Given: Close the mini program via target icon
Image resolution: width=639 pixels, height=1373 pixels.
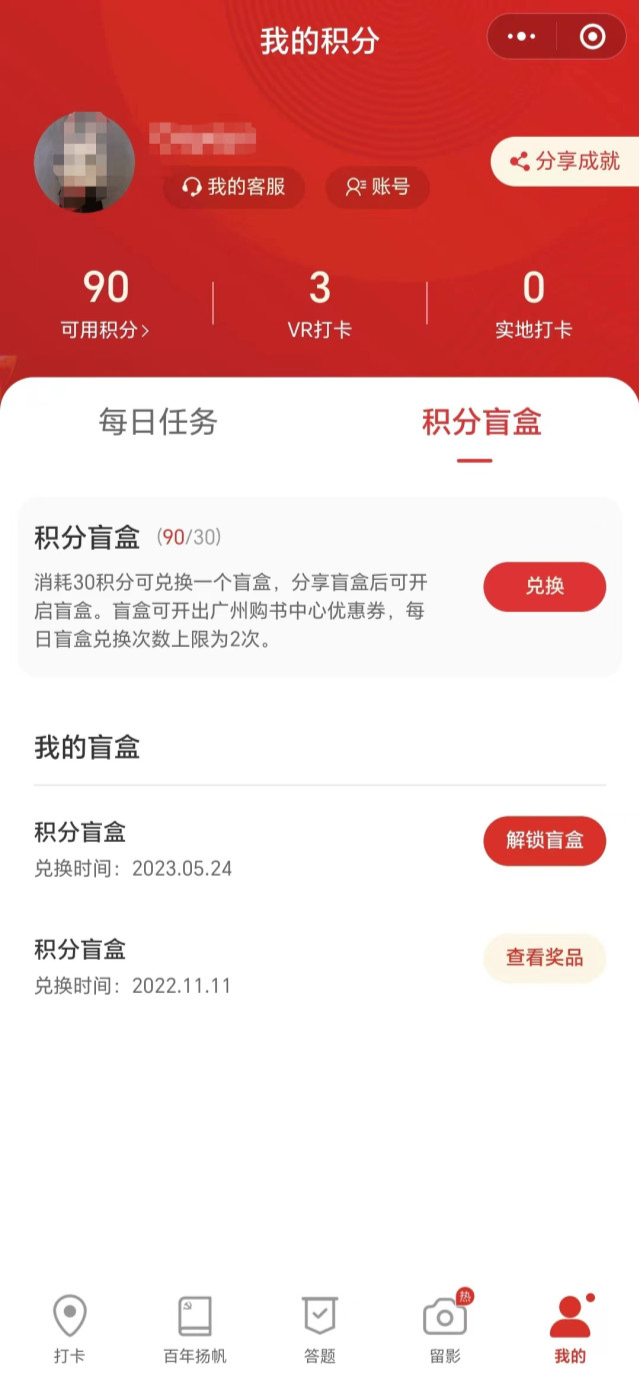Looking at the screenshot, I should point(592,37).
